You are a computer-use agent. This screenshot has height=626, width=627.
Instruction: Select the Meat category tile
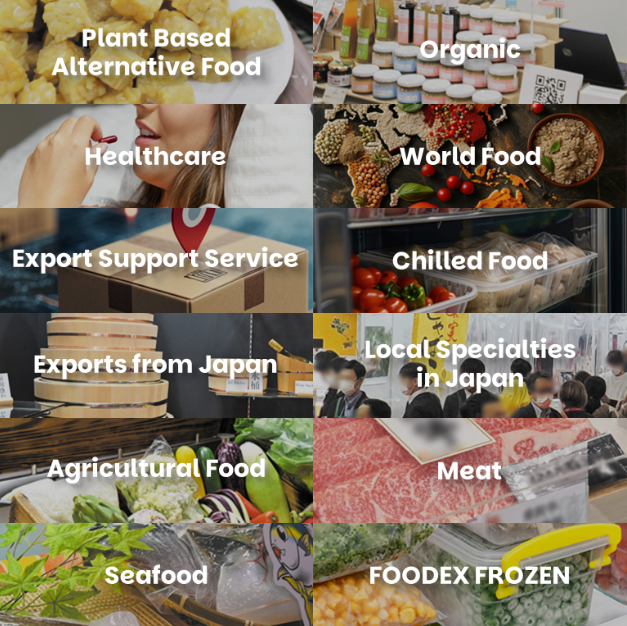coord(469,470)
